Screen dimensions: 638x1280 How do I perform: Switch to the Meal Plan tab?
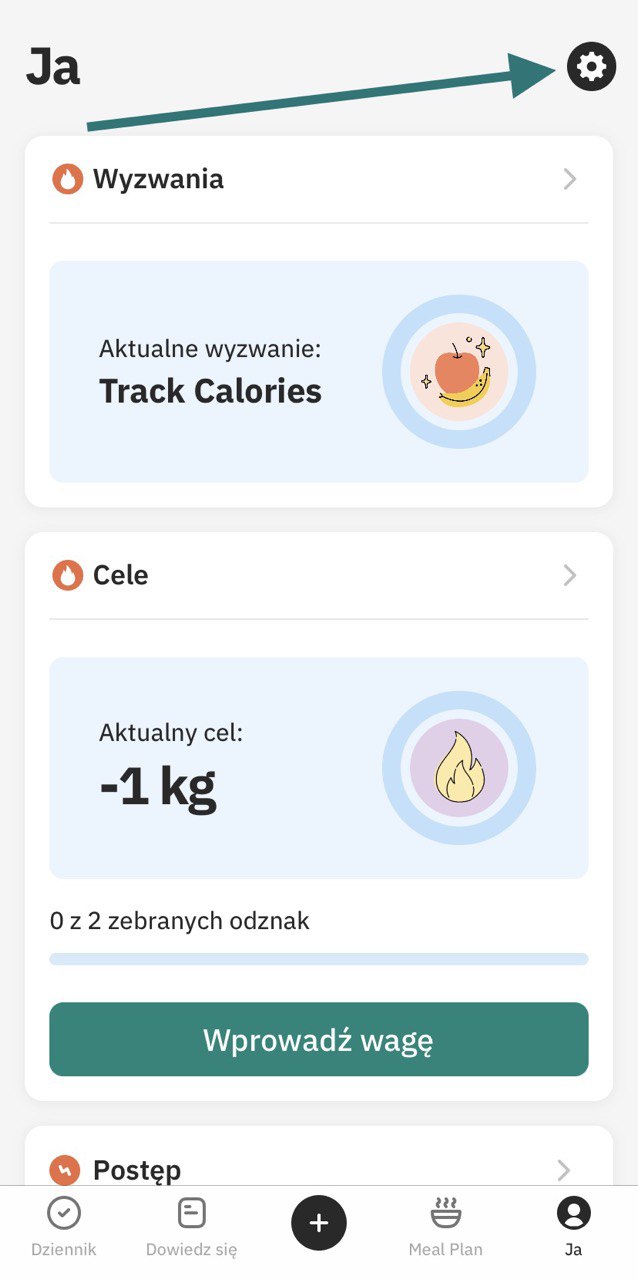point(445,1227)
